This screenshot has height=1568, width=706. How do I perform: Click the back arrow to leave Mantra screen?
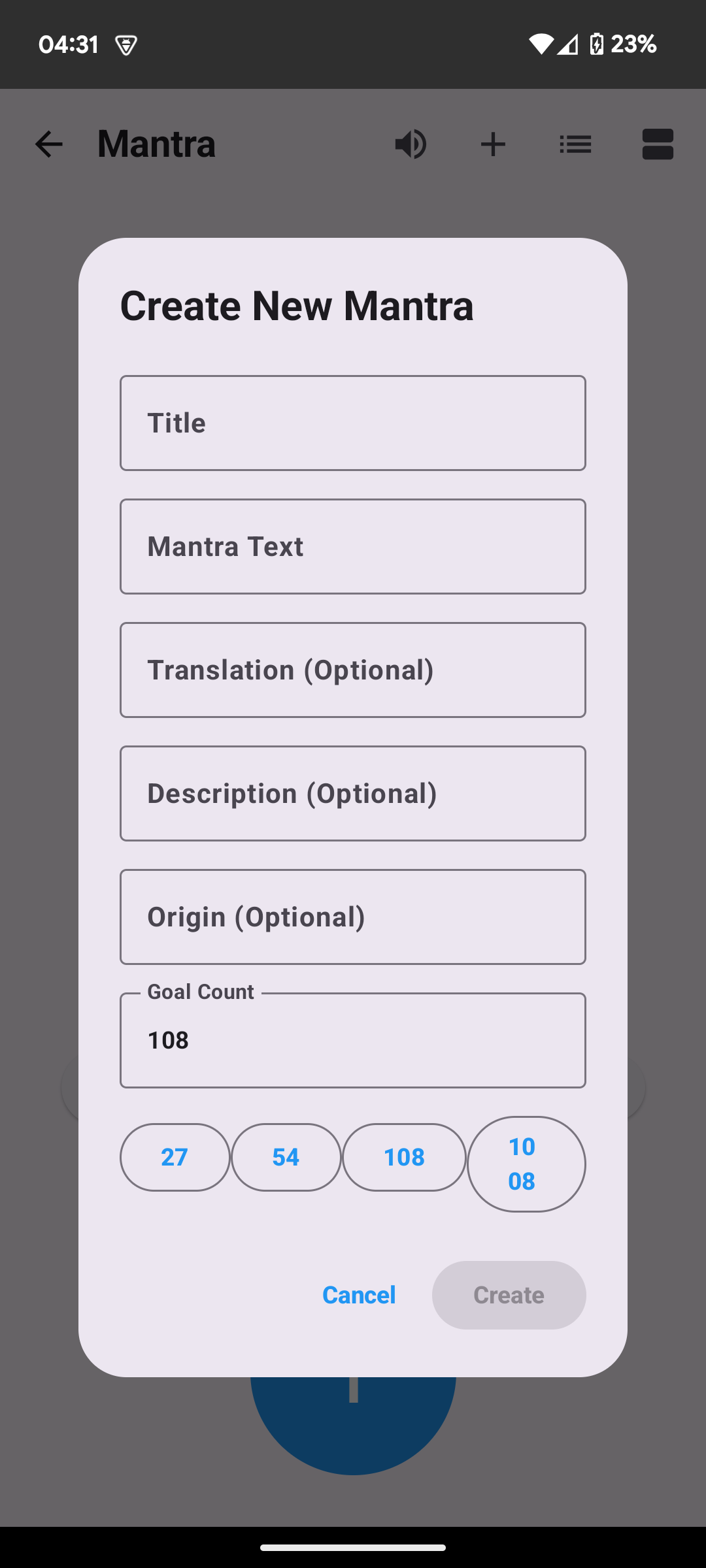click(x=49, y=144)
